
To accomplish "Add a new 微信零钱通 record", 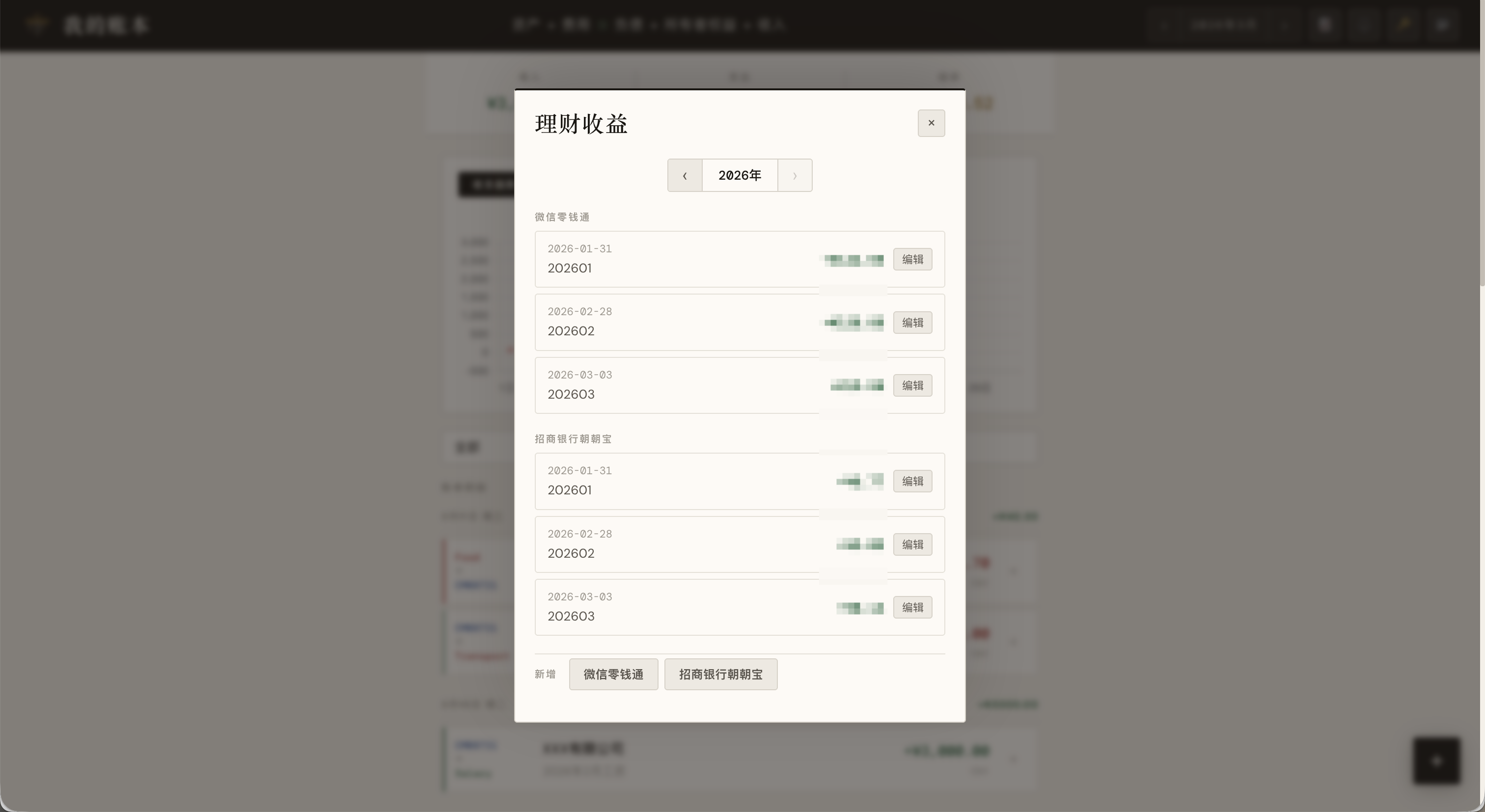I will tap(613, 674).
